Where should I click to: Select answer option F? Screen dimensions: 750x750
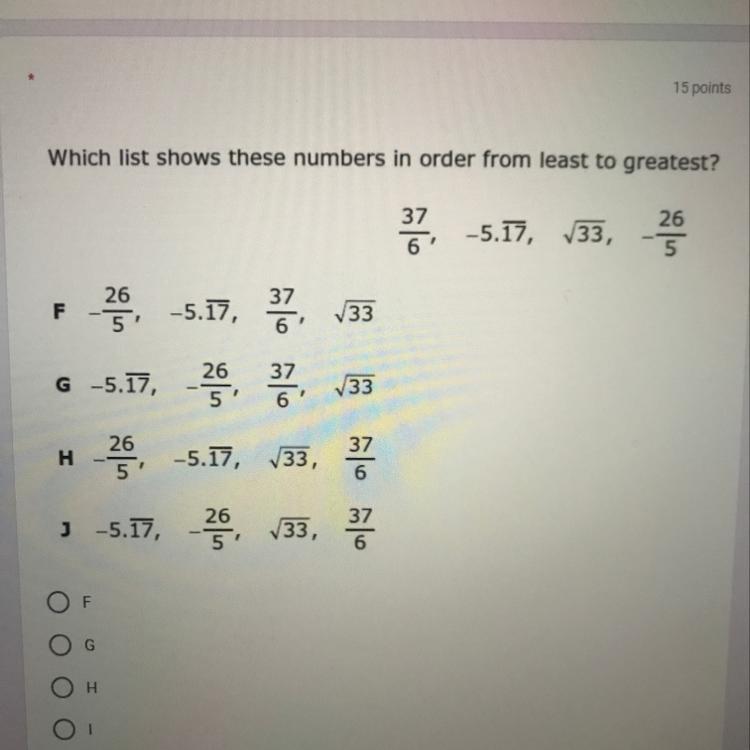[58, 602]
